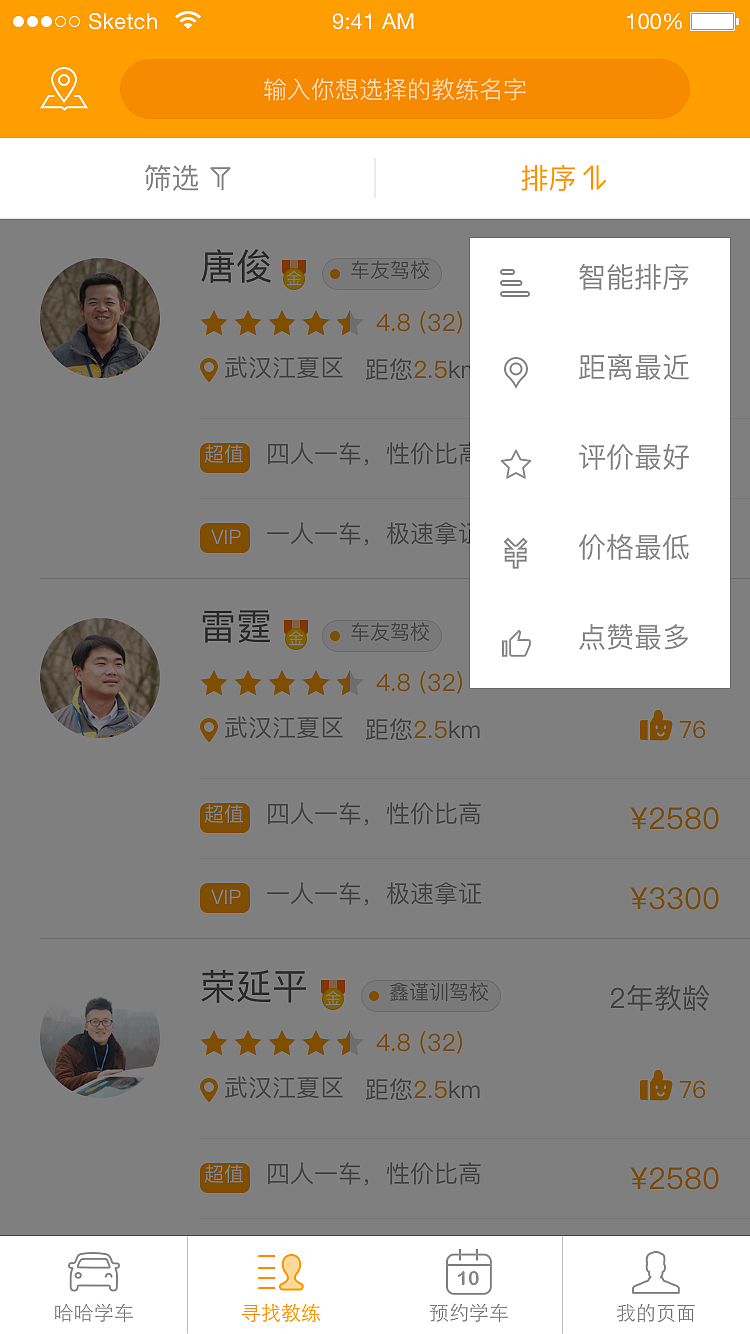Select the smart sort icon beside 智能排序
750x1334 pixels.
(x=515, y=280)
